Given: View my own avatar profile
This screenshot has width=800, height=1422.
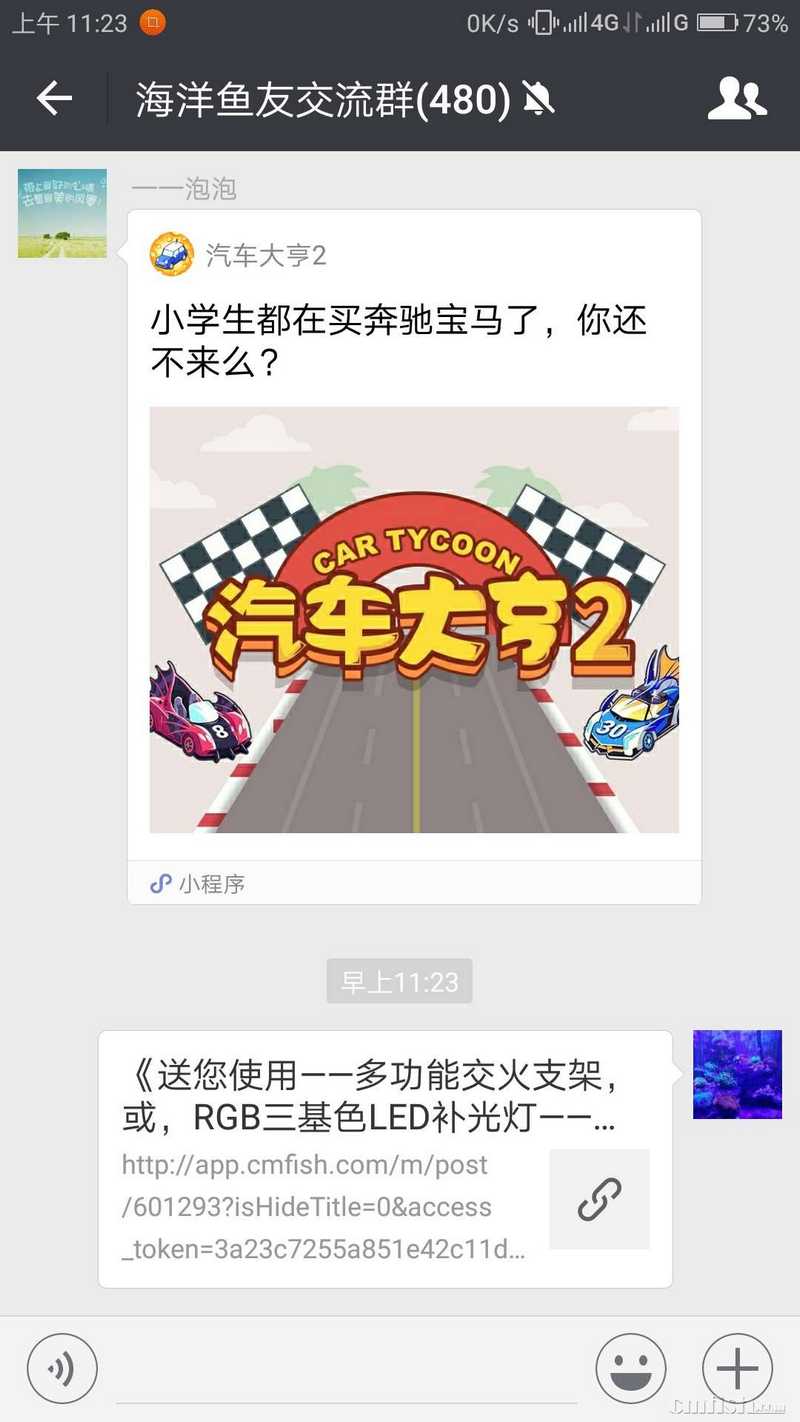Looking at the screenshot, I should click(737, 1074).
